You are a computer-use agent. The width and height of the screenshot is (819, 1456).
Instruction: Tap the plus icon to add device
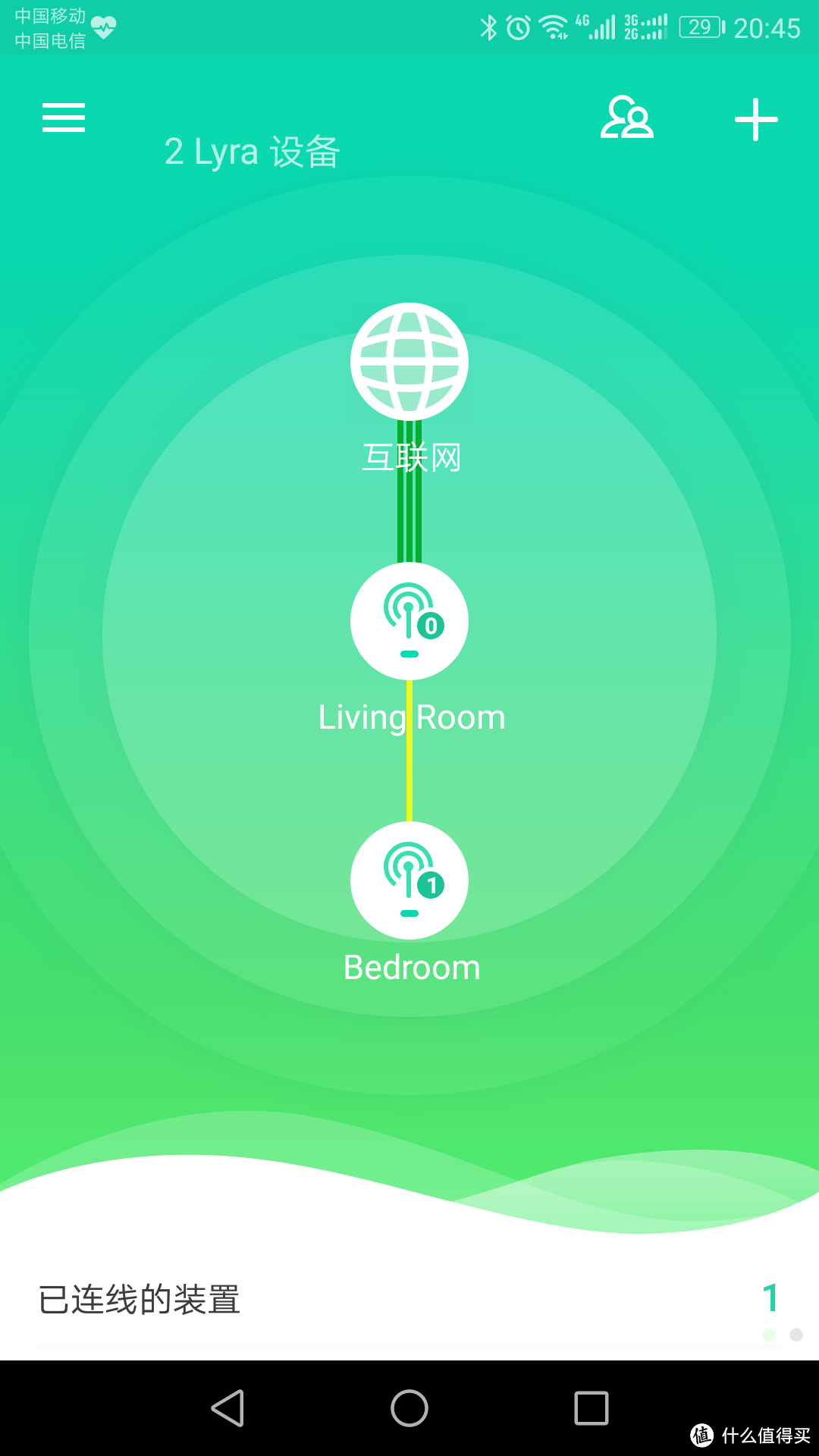pyautogui.click(x=756, y=120)
